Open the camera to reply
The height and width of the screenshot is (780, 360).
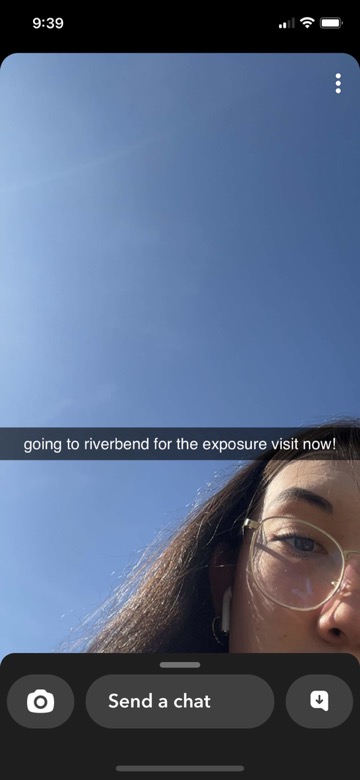tap(40, 701)
